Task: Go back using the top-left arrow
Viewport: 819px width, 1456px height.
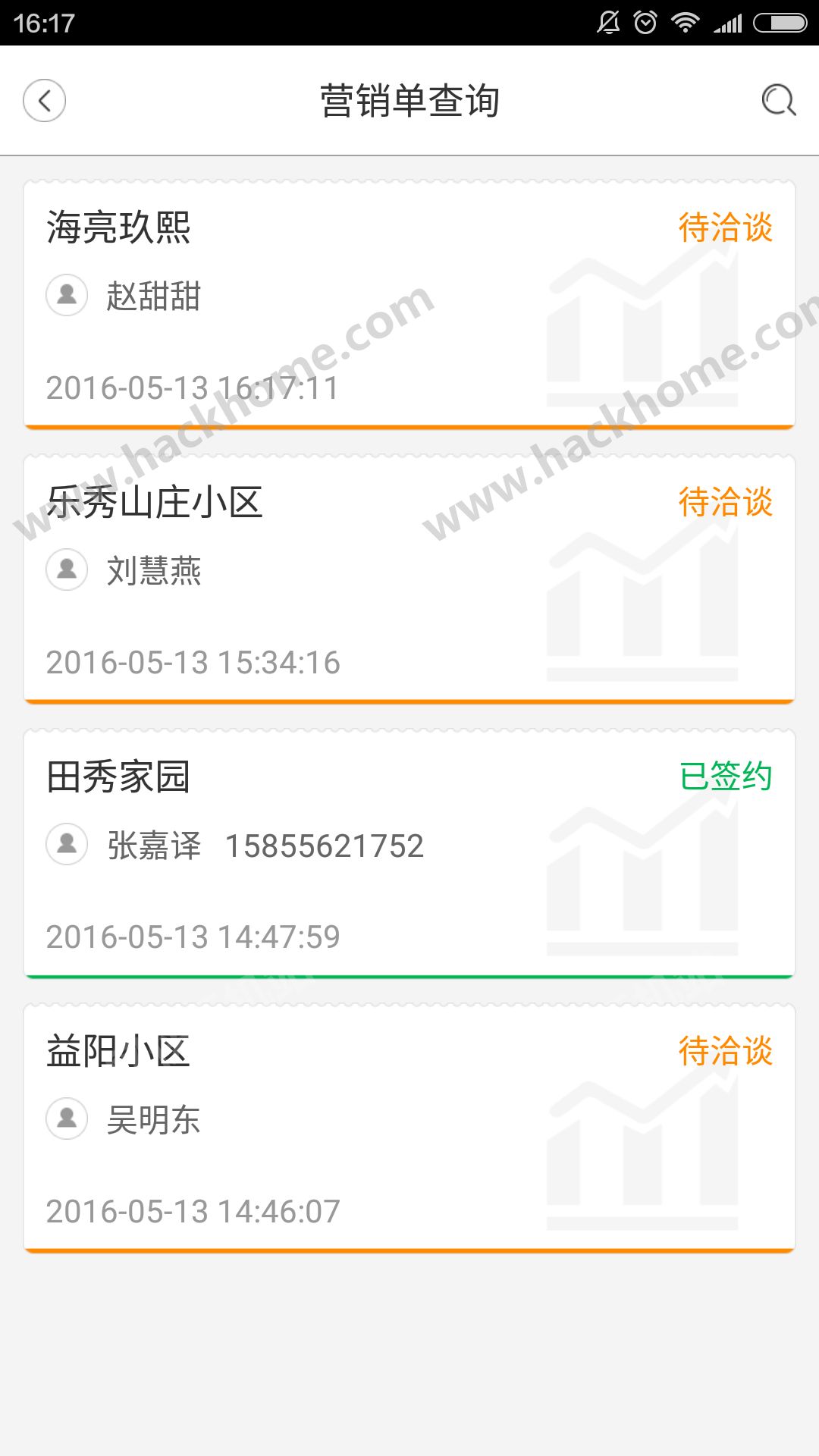Action: 44,100
